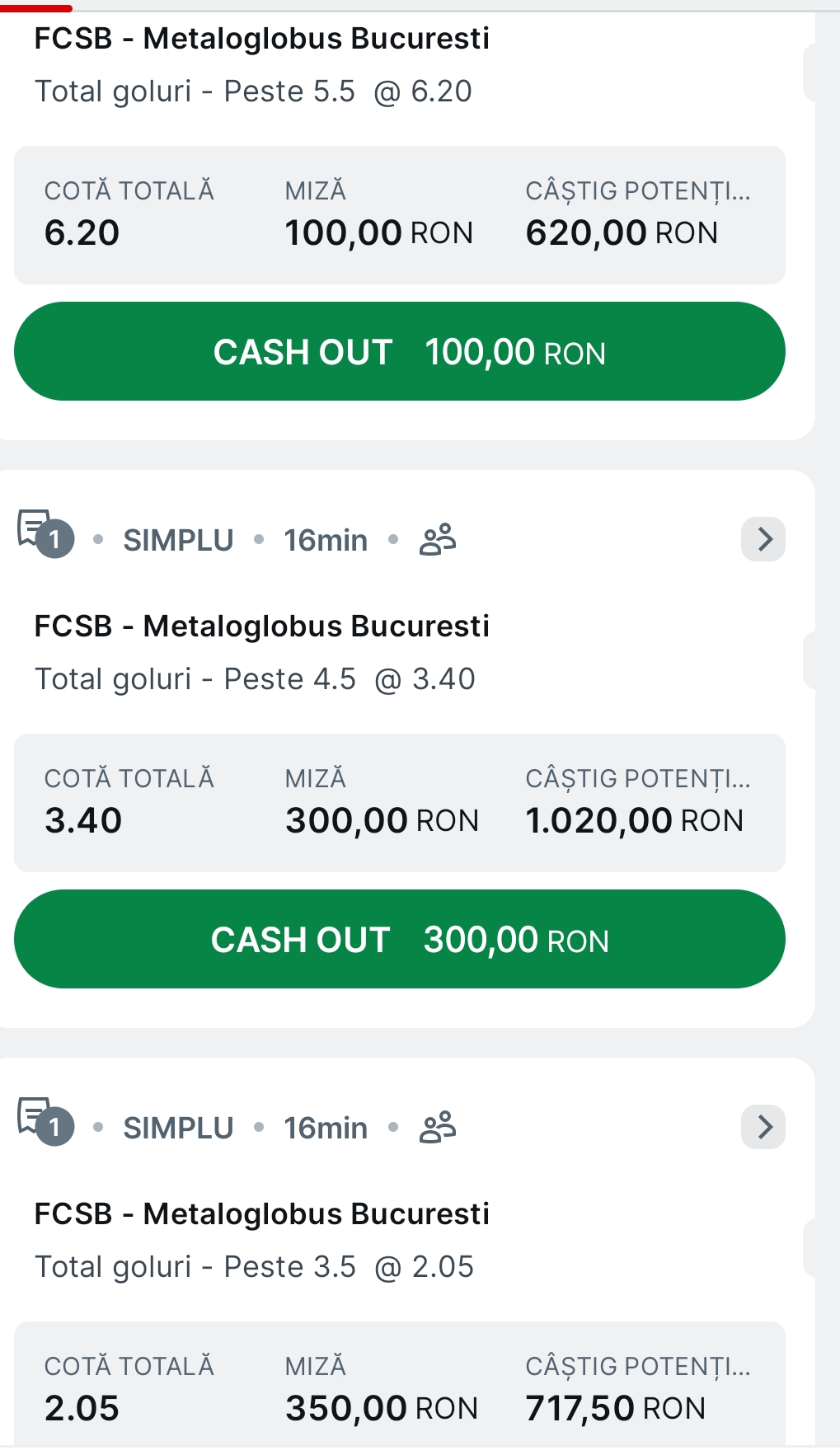The image size is (840, 1455).
Task: Open bet slip icon on Peste 3.5 ticket
Action: coord(43,1121)
